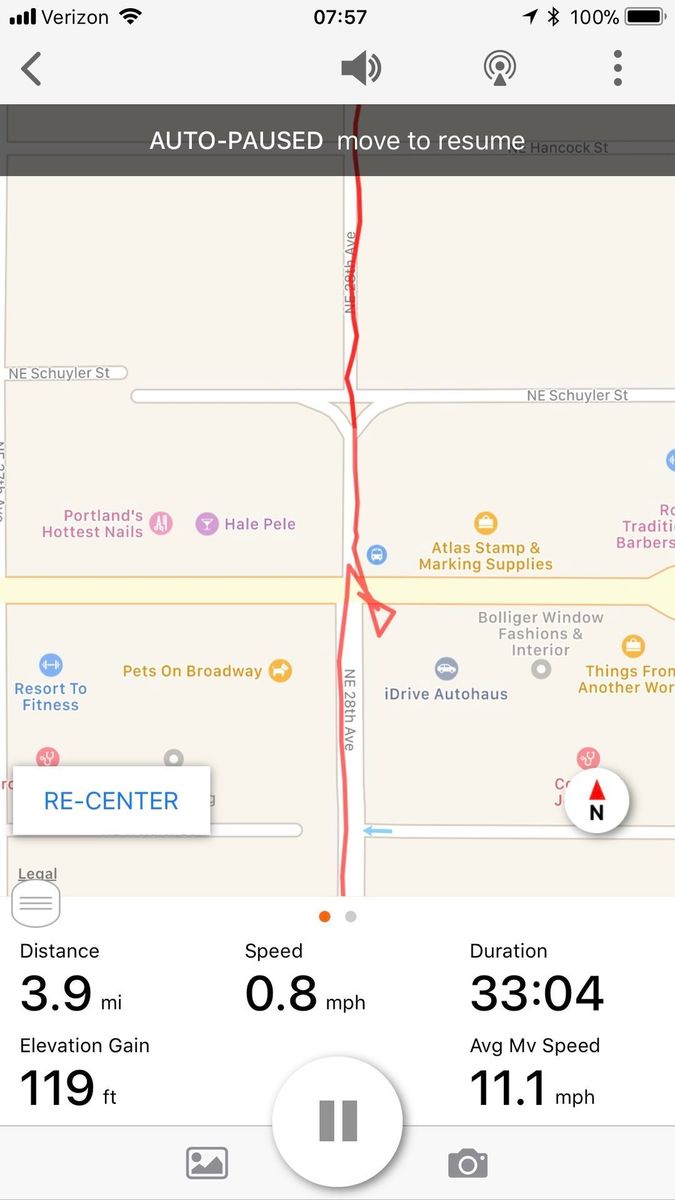Select the Atlas Stamp & Marking Supplies pin
Screen dimensions: 675x1200
[486, 523]
